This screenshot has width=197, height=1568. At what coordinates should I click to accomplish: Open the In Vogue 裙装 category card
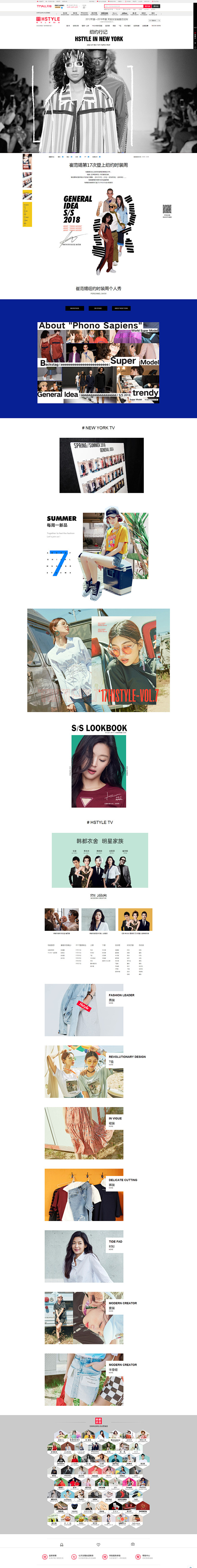click(84, 1133)
